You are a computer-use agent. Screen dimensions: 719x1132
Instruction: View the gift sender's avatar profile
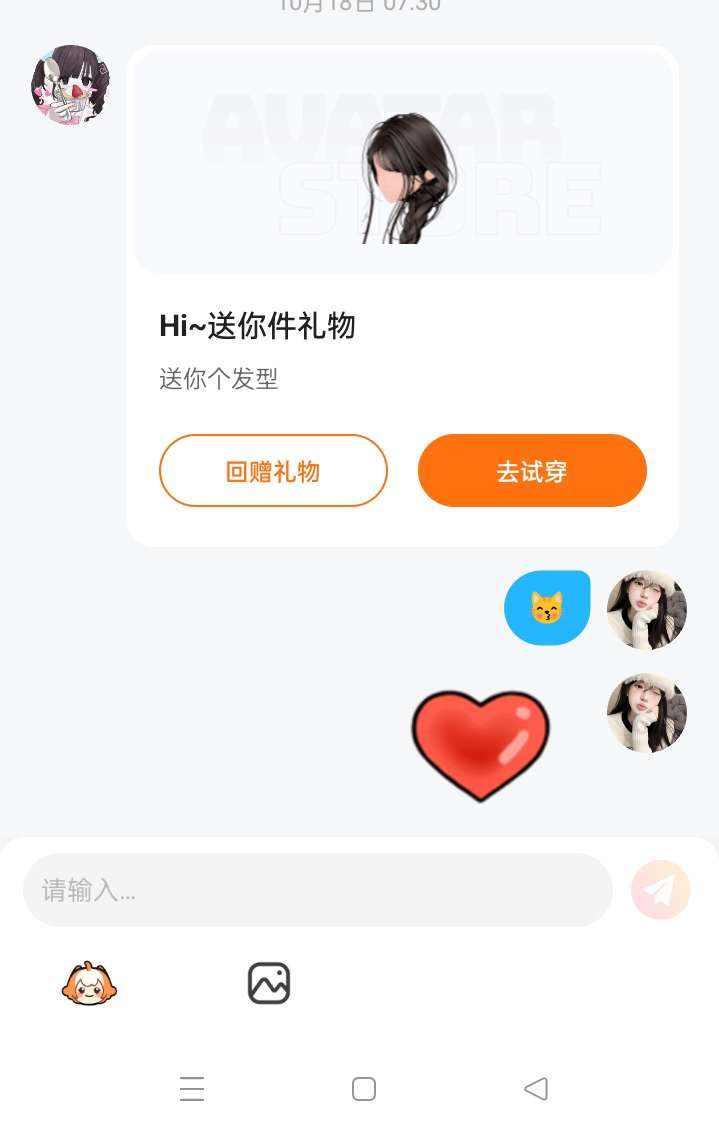70,85
